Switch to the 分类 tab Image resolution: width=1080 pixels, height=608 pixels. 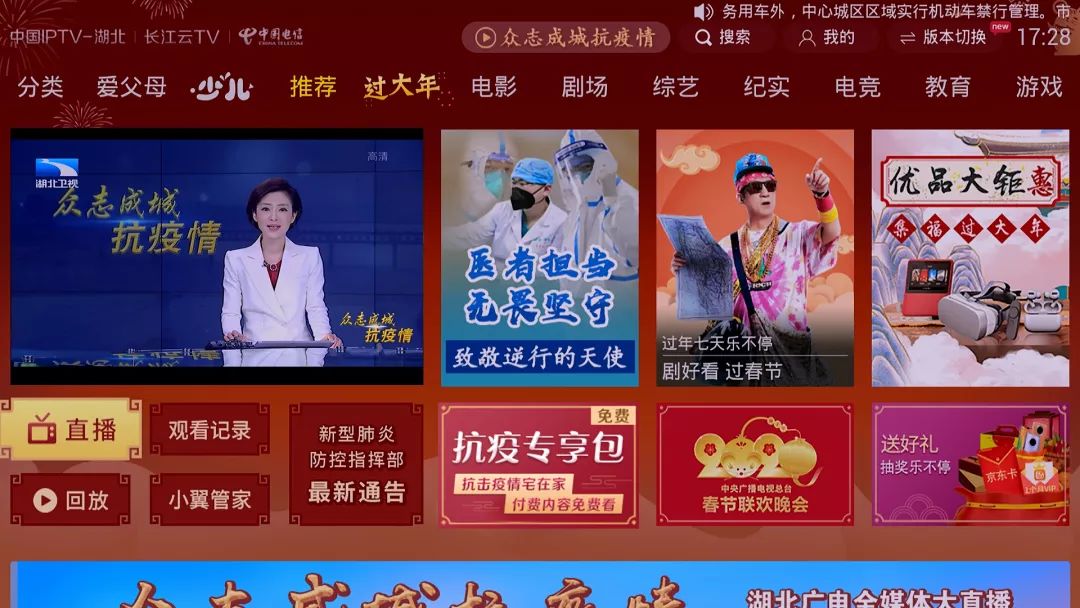pyautogui.click(x=40, y=87)
